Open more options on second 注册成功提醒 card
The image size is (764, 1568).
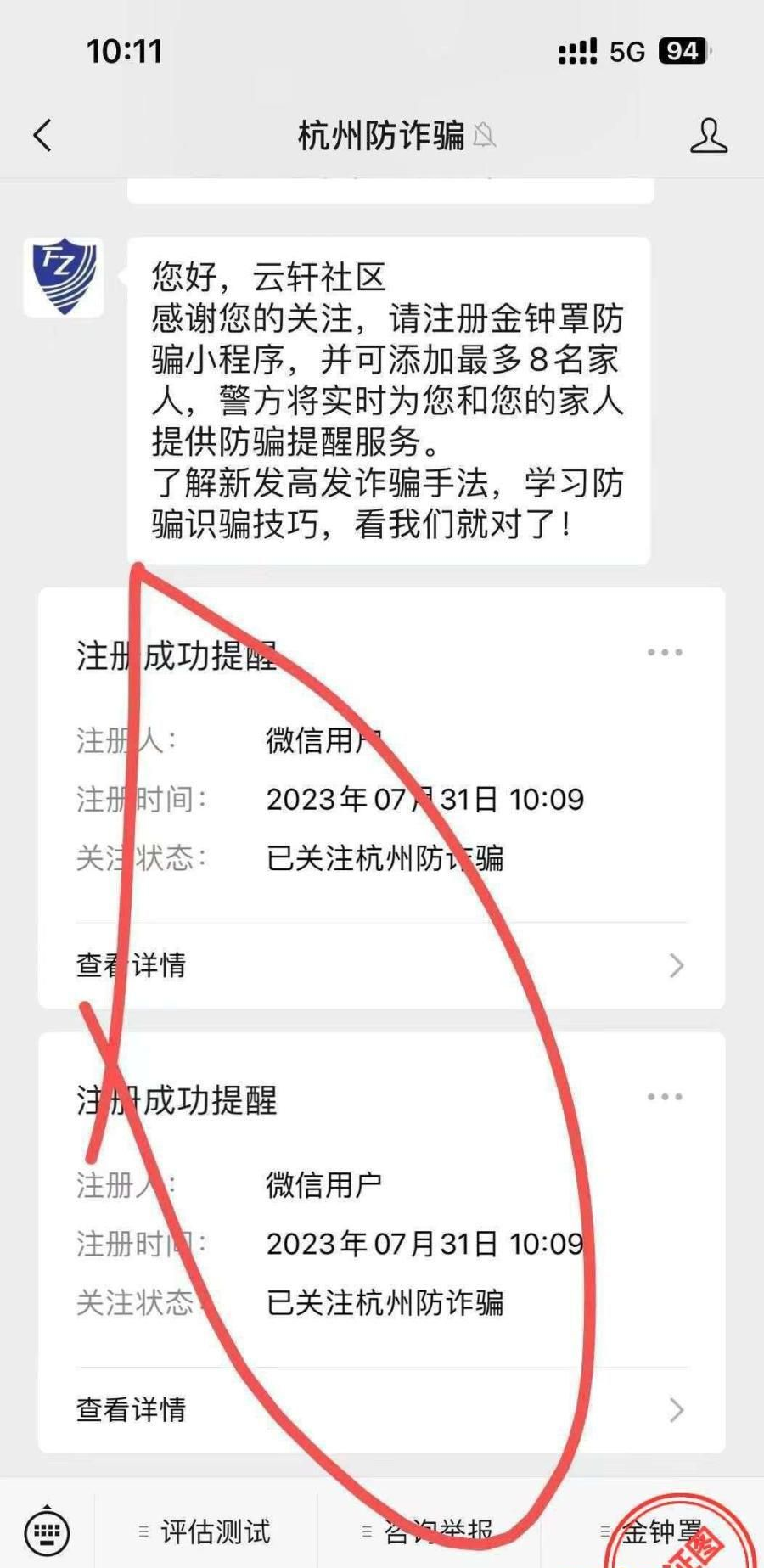pos(665,1097)
